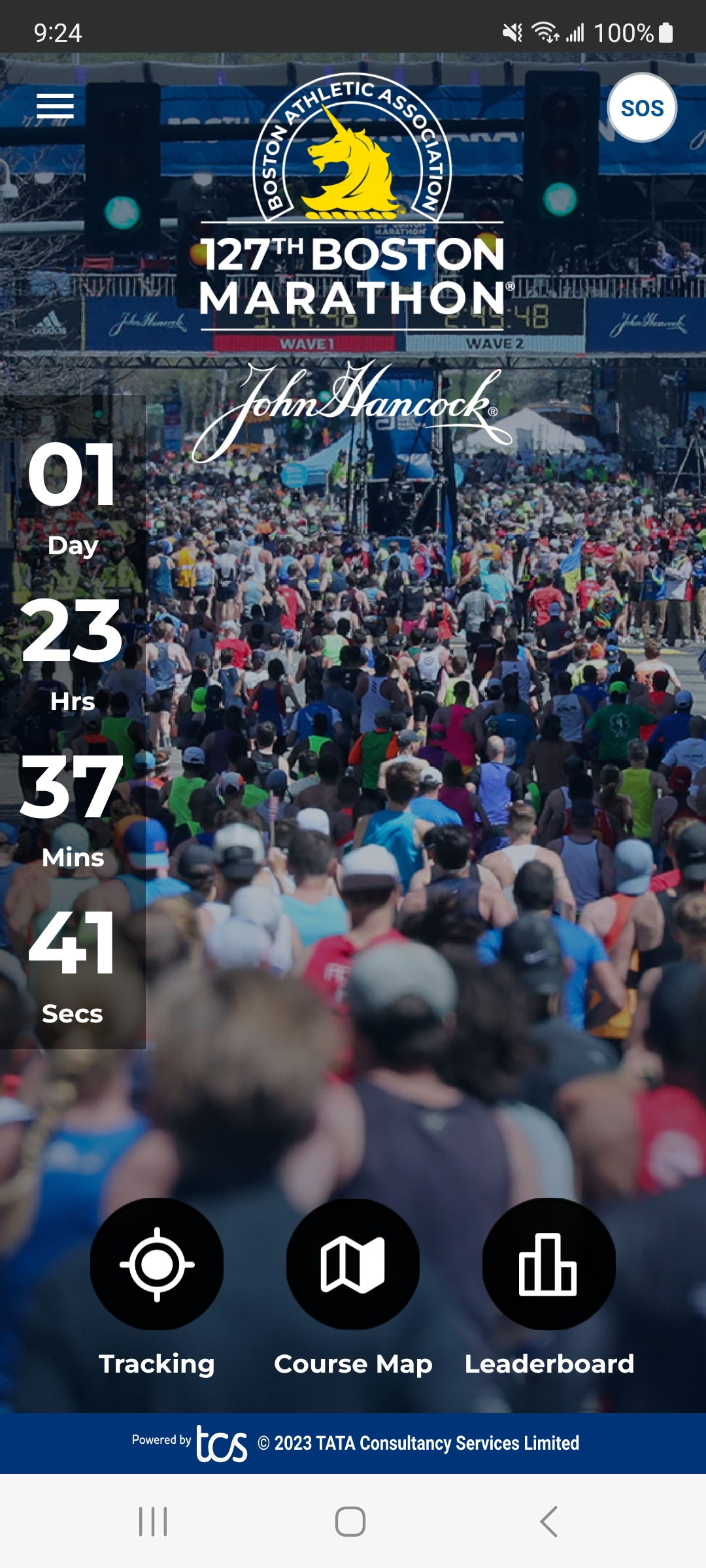
Task: Tap the SOS emergency button
Action: click(642, 108)
